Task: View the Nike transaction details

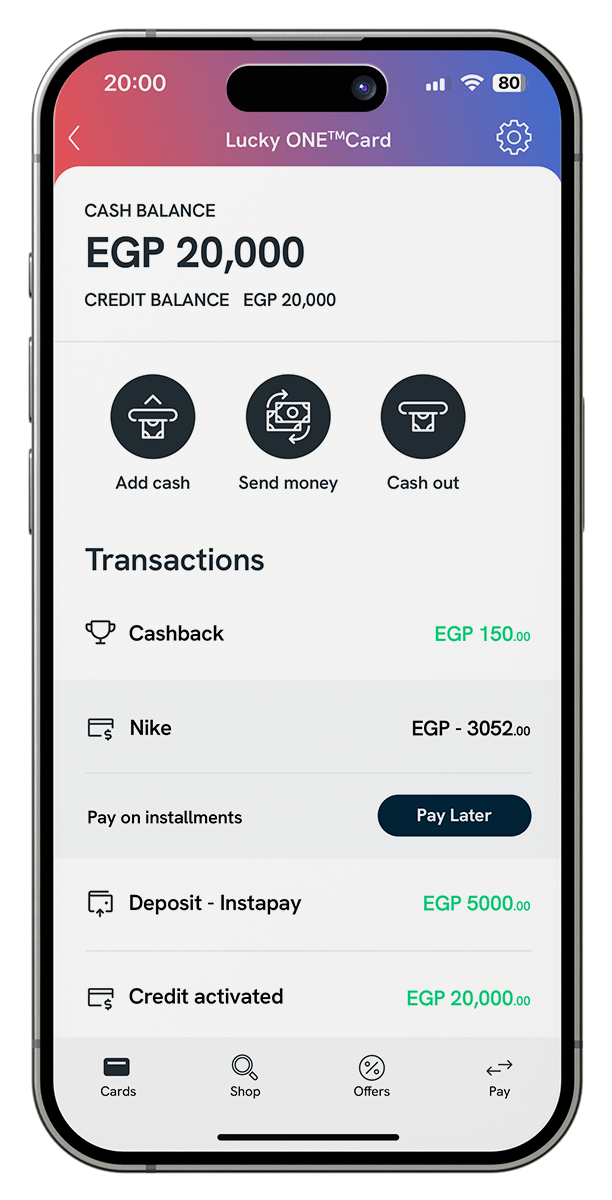Action: pyautogui.click(x=306, y=728)
